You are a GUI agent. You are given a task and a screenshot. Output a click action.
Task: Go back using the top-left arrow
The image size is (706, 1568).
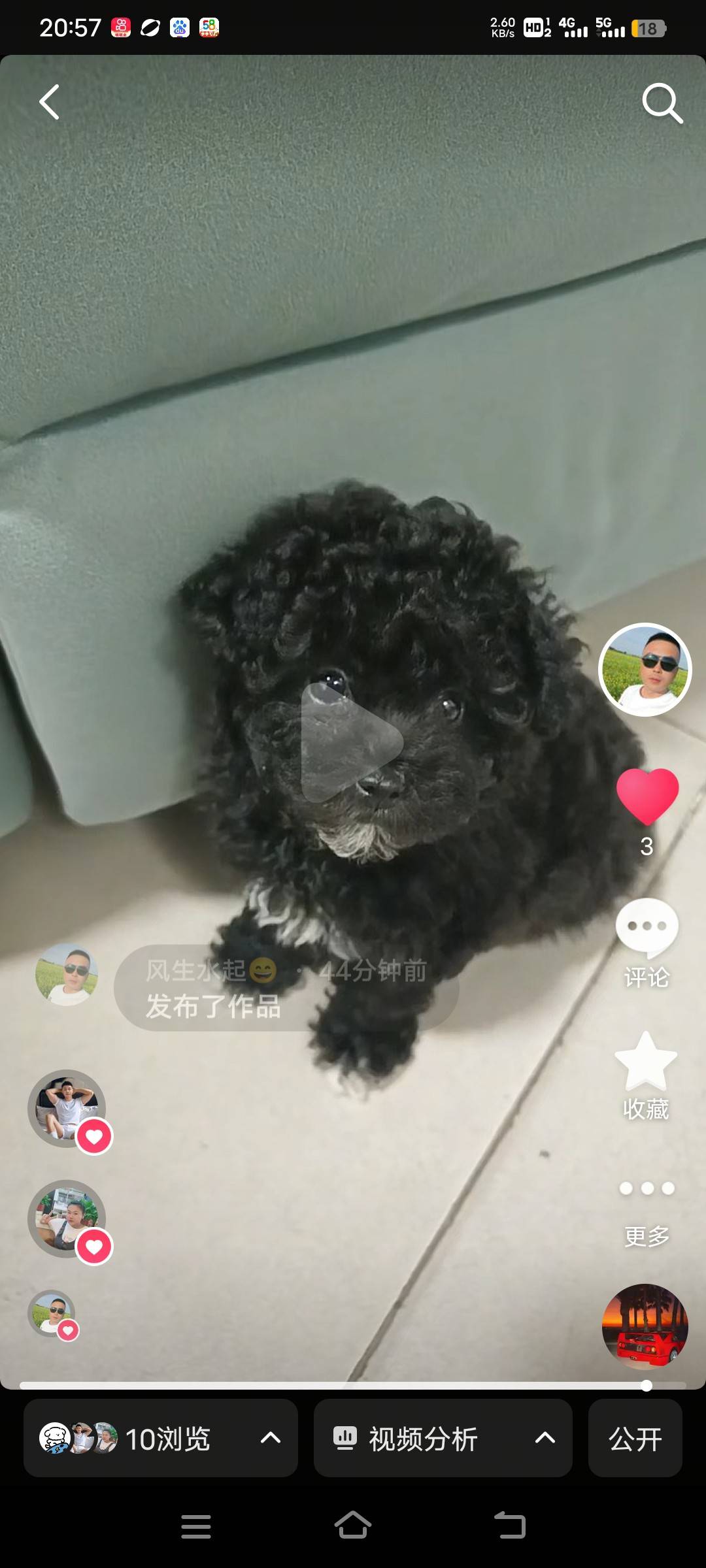tap(50, 102)
